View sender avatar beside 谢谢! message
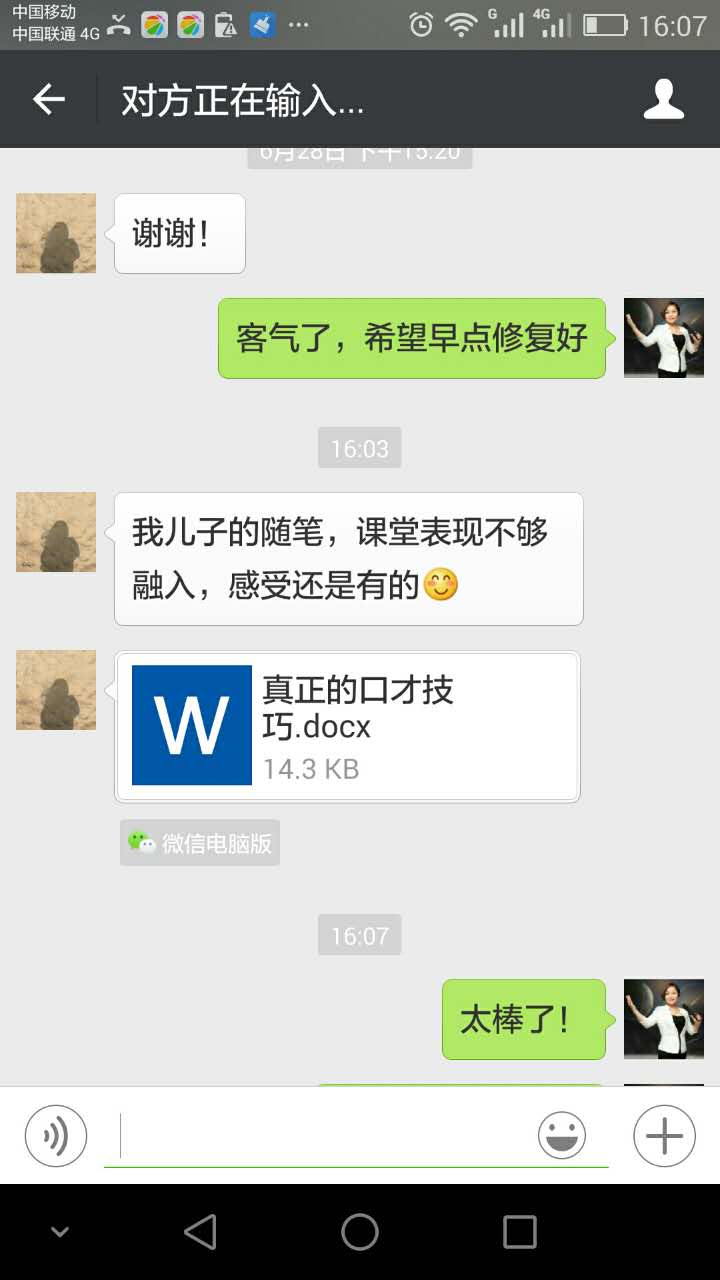Viewport: 720px width, 1280px height. point(56,233)
